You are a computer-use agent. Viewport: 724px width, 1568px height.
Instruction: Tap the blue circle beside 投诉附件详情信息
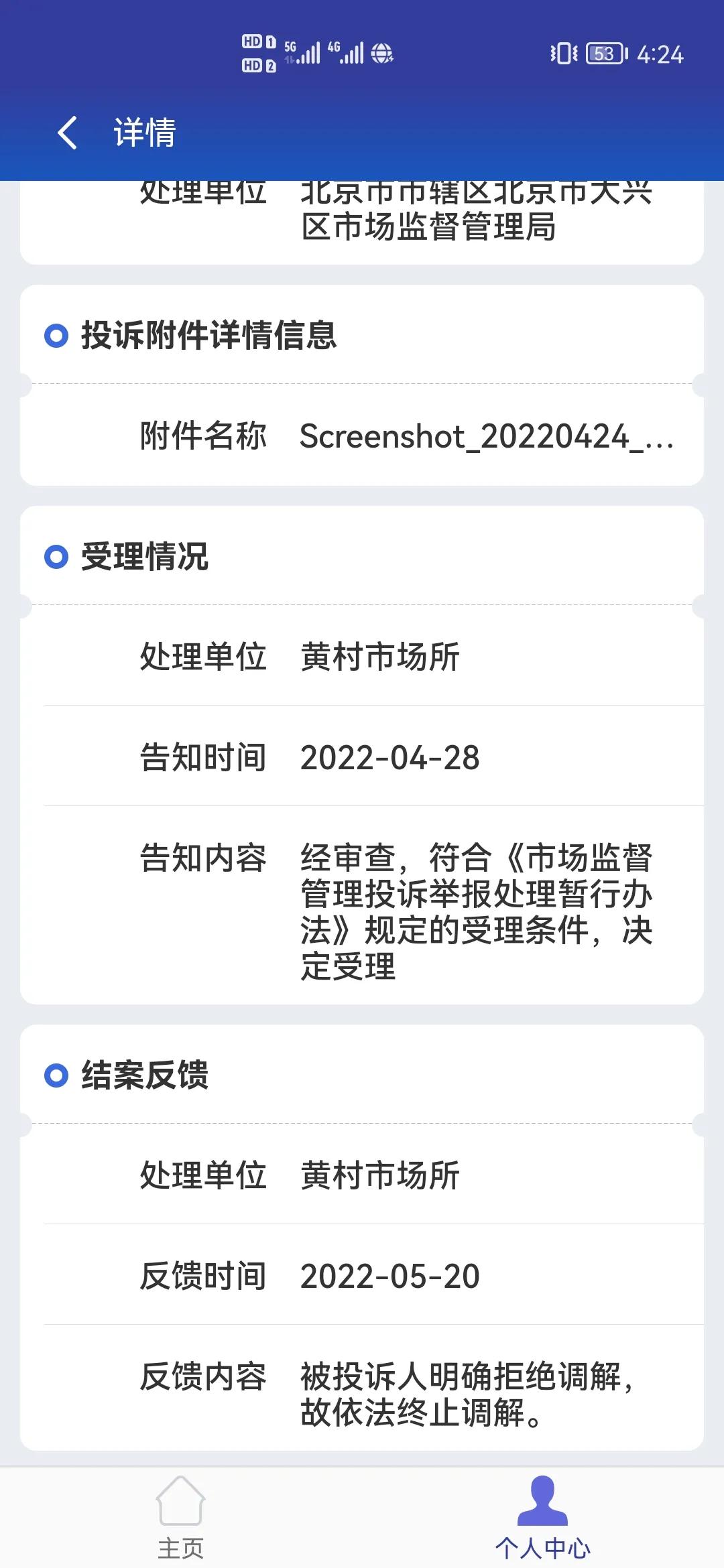pos(57,334)
